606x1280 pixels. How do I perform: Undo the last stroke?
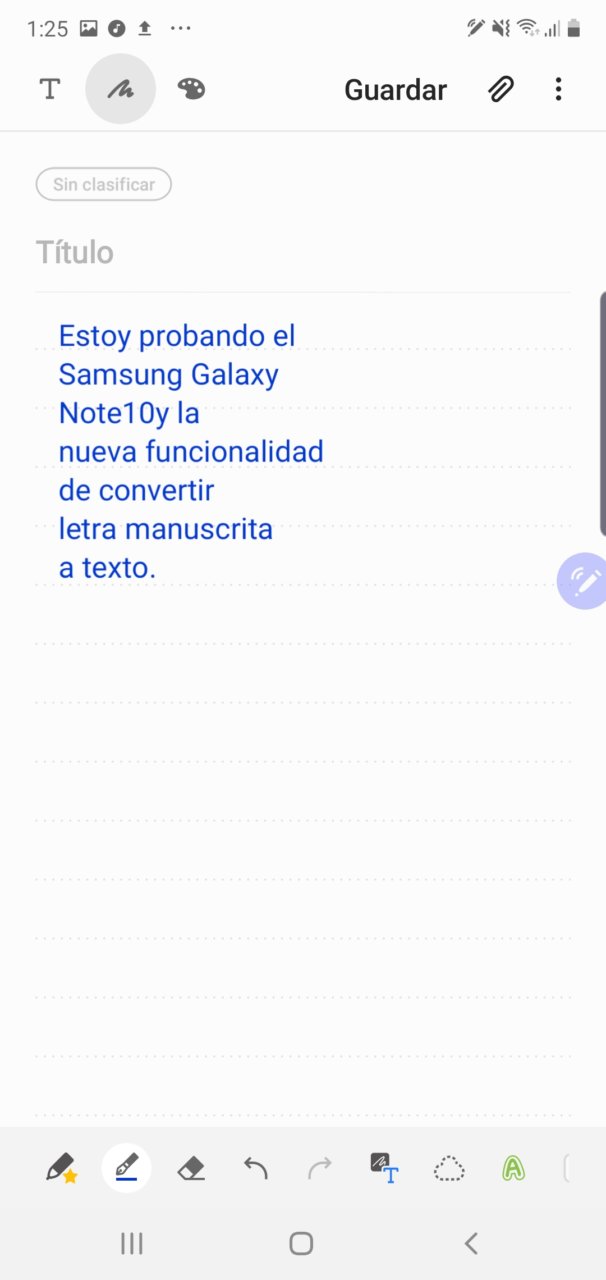tap(255, 1168)
